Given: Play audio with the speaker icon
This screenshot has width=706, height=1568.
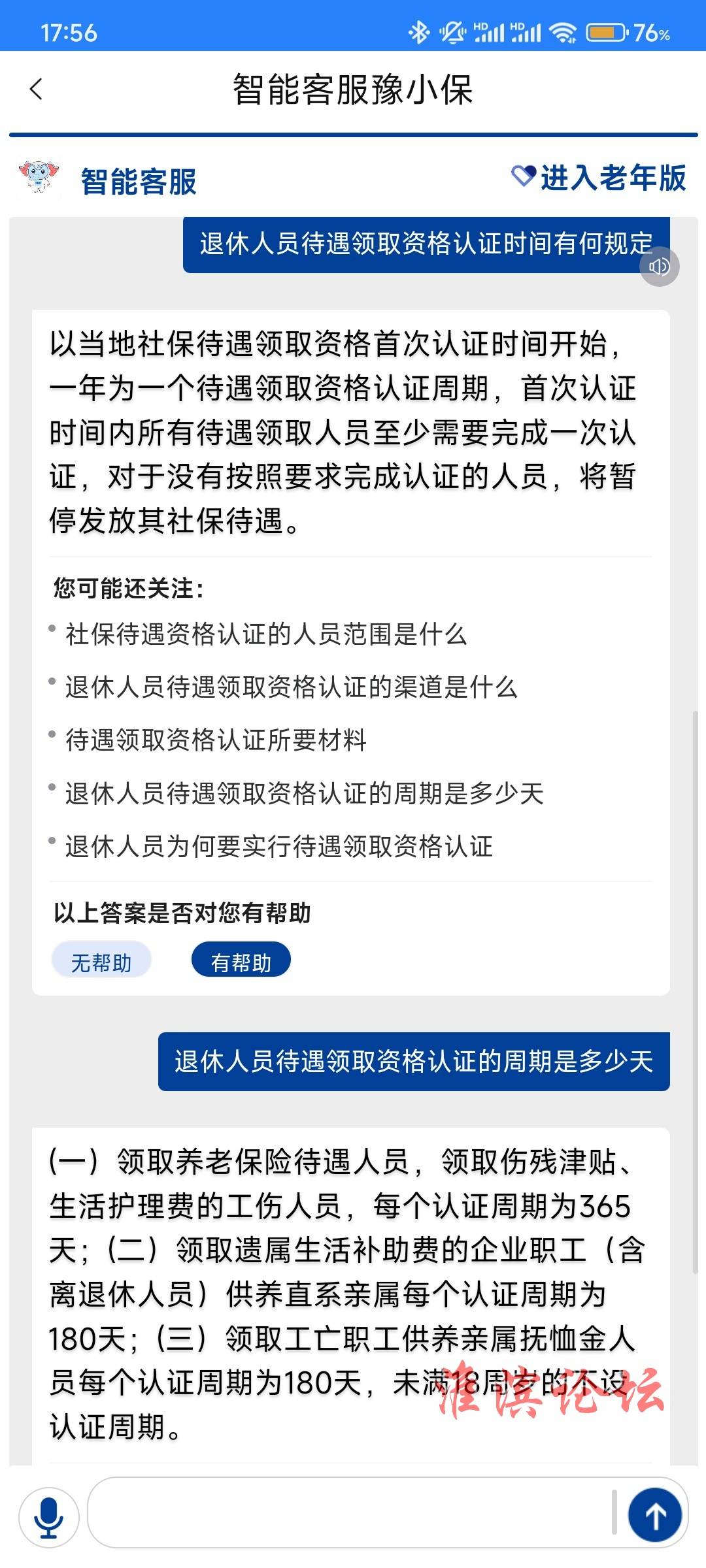Looking at the screenshot, I should coord(659,267).
